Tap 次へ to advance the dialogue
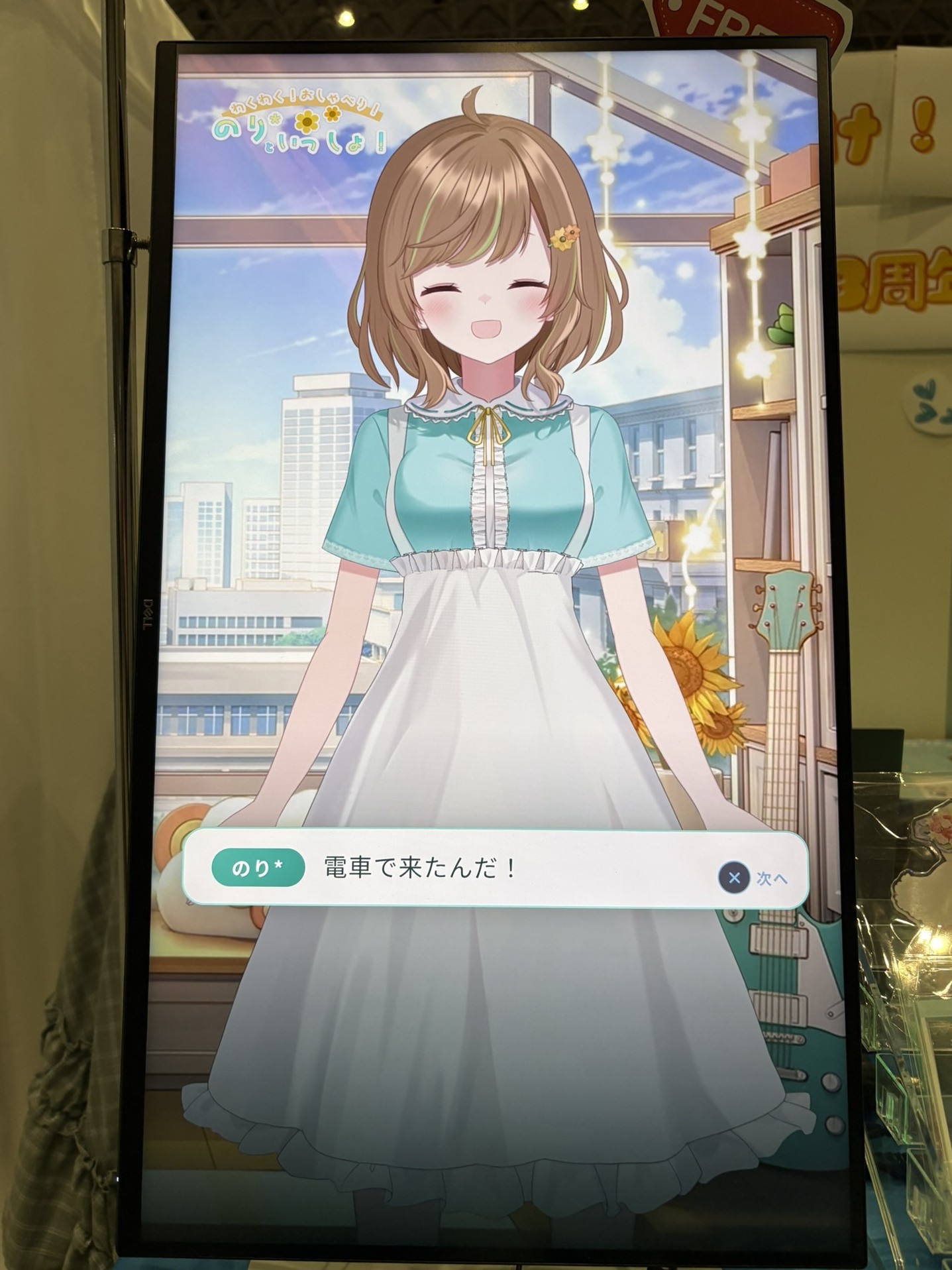This screenshot has width=952, height=1270. coord(771,878)
